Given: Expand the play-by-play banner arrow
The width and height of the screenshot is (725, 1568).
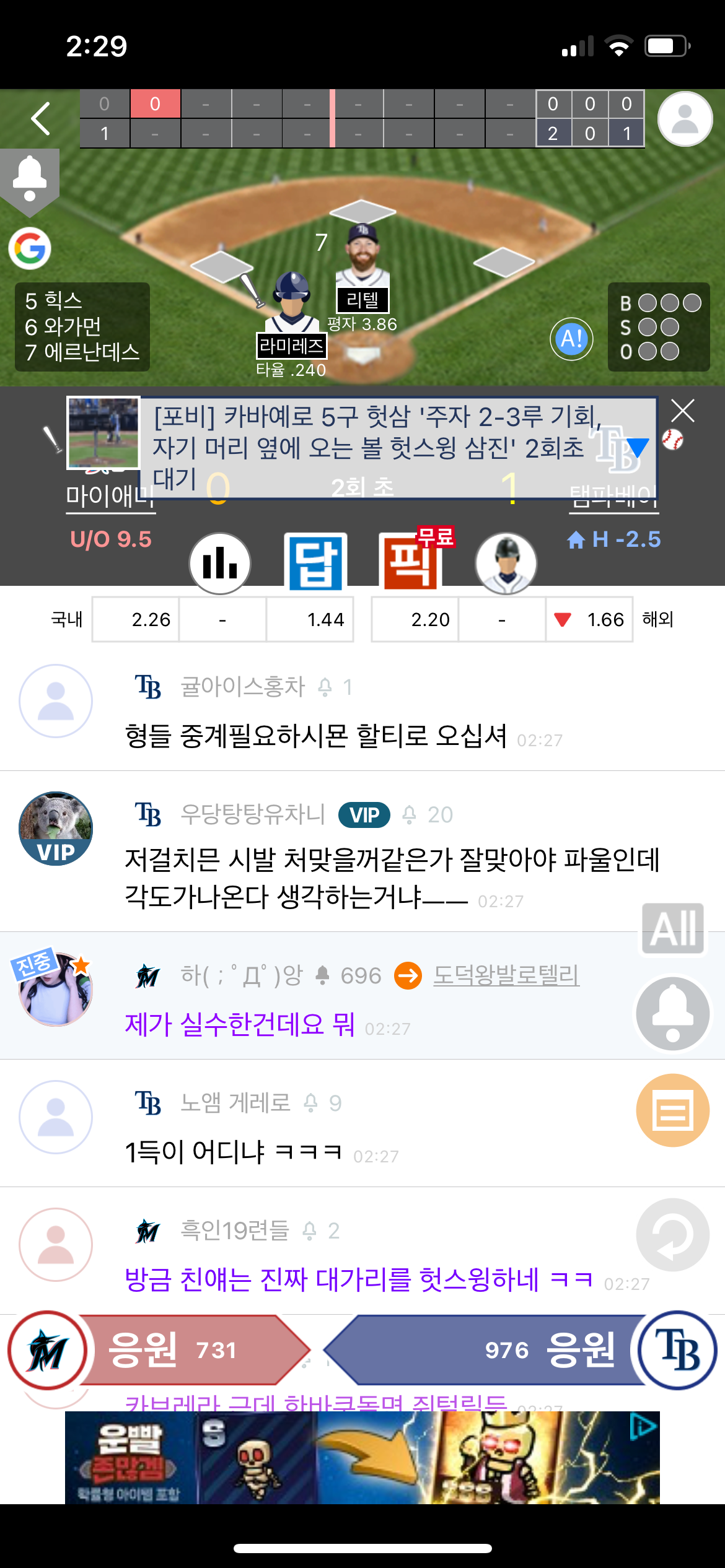Looking at the screenshot, I should click(x=637, y=447).
